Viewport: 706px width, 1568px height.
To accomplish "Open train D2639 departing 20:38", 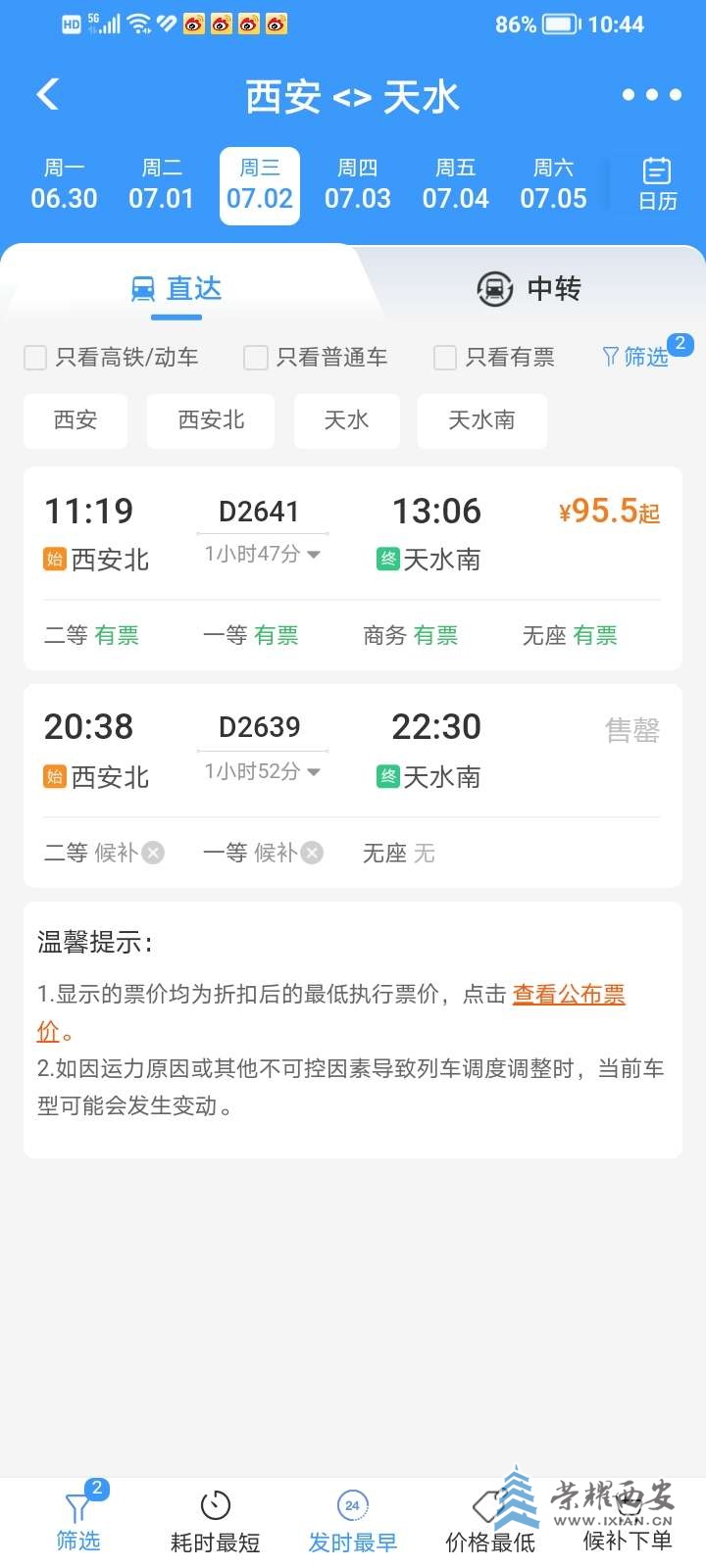I will (x=353, y=750).
